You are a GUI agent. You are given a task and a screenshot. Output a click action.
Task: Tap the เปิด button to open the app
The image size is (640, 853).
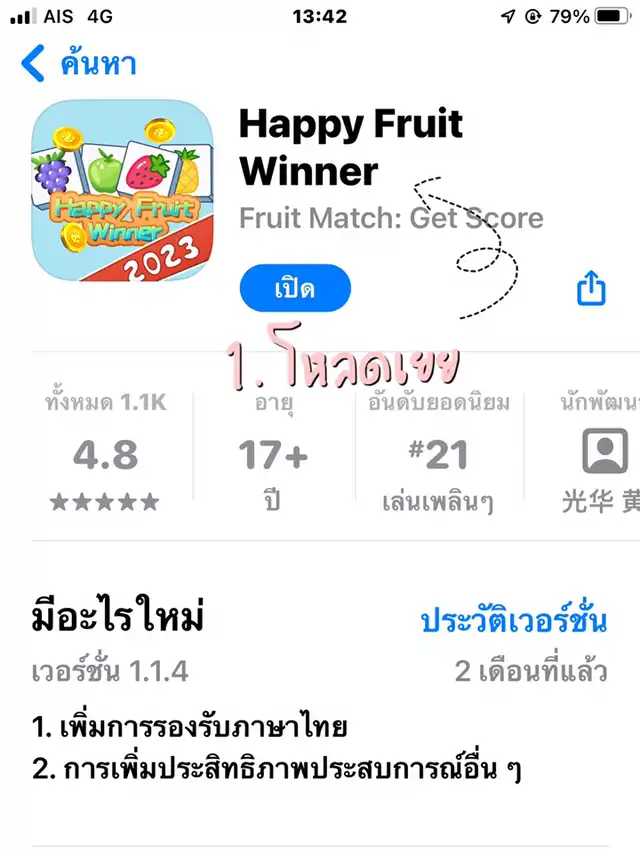(295, 290)
